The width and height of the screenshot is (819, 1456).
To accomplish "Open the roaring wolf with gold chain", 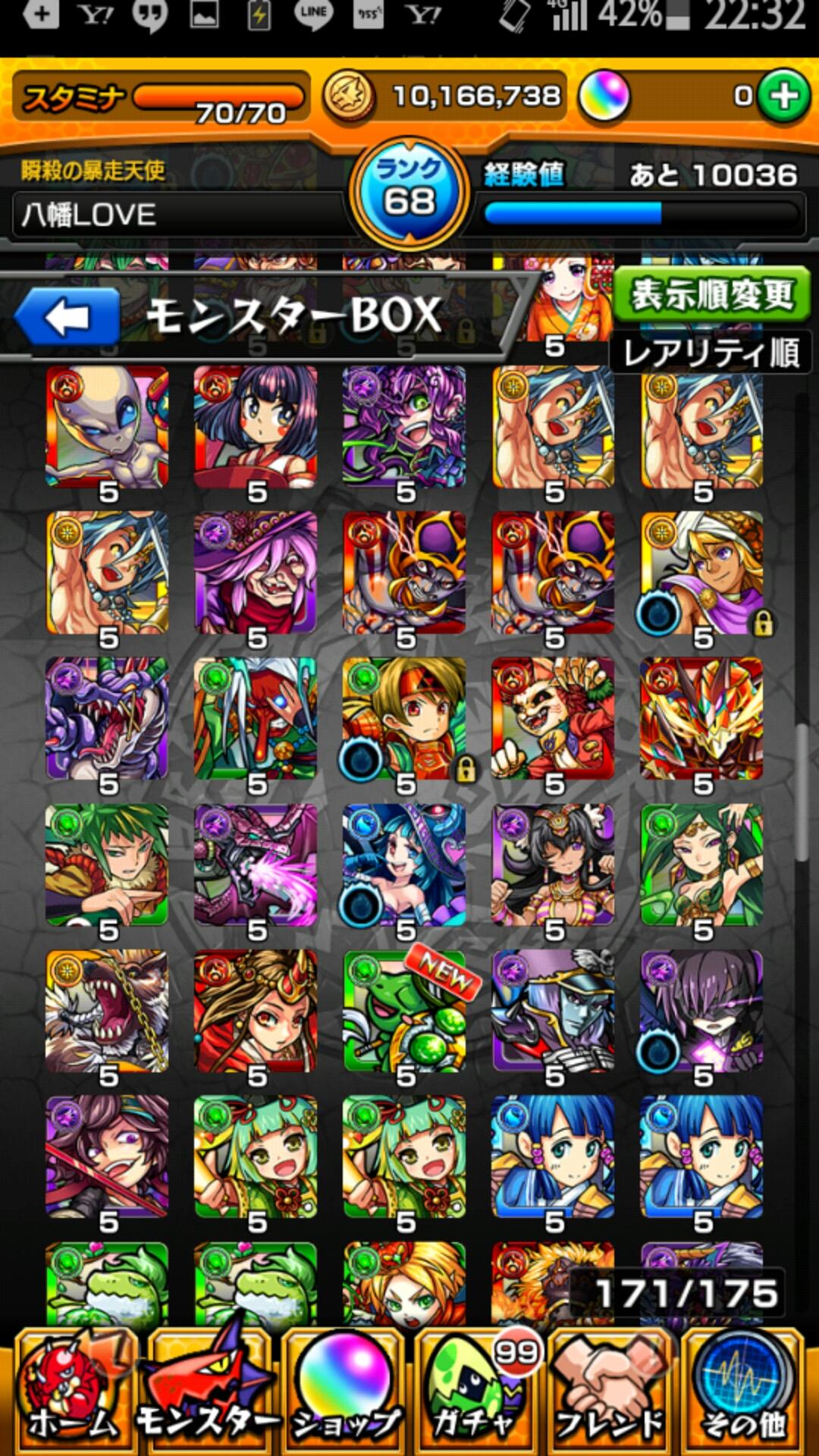I will pyautogui.click(x=107, y=1011).
